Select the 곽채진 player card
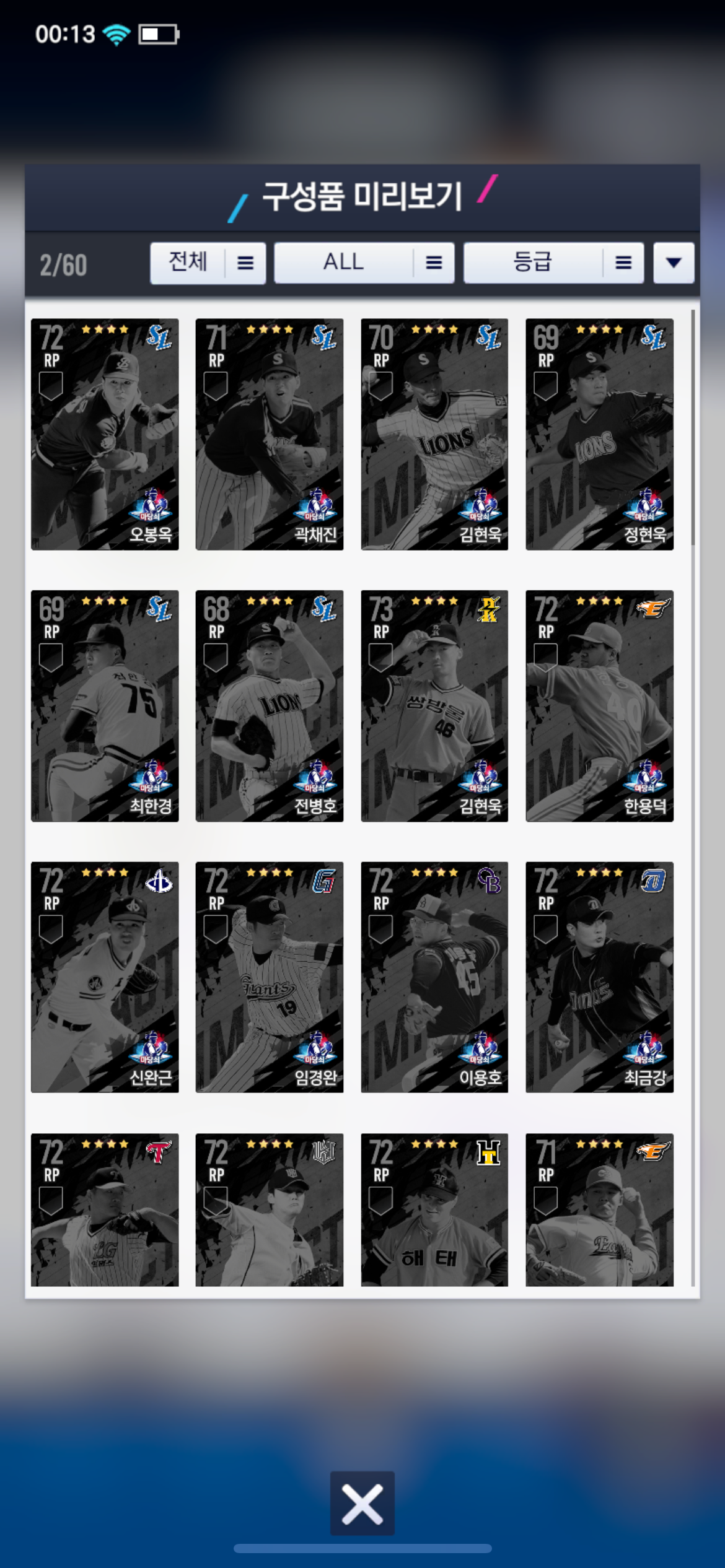 click(269, 434)
